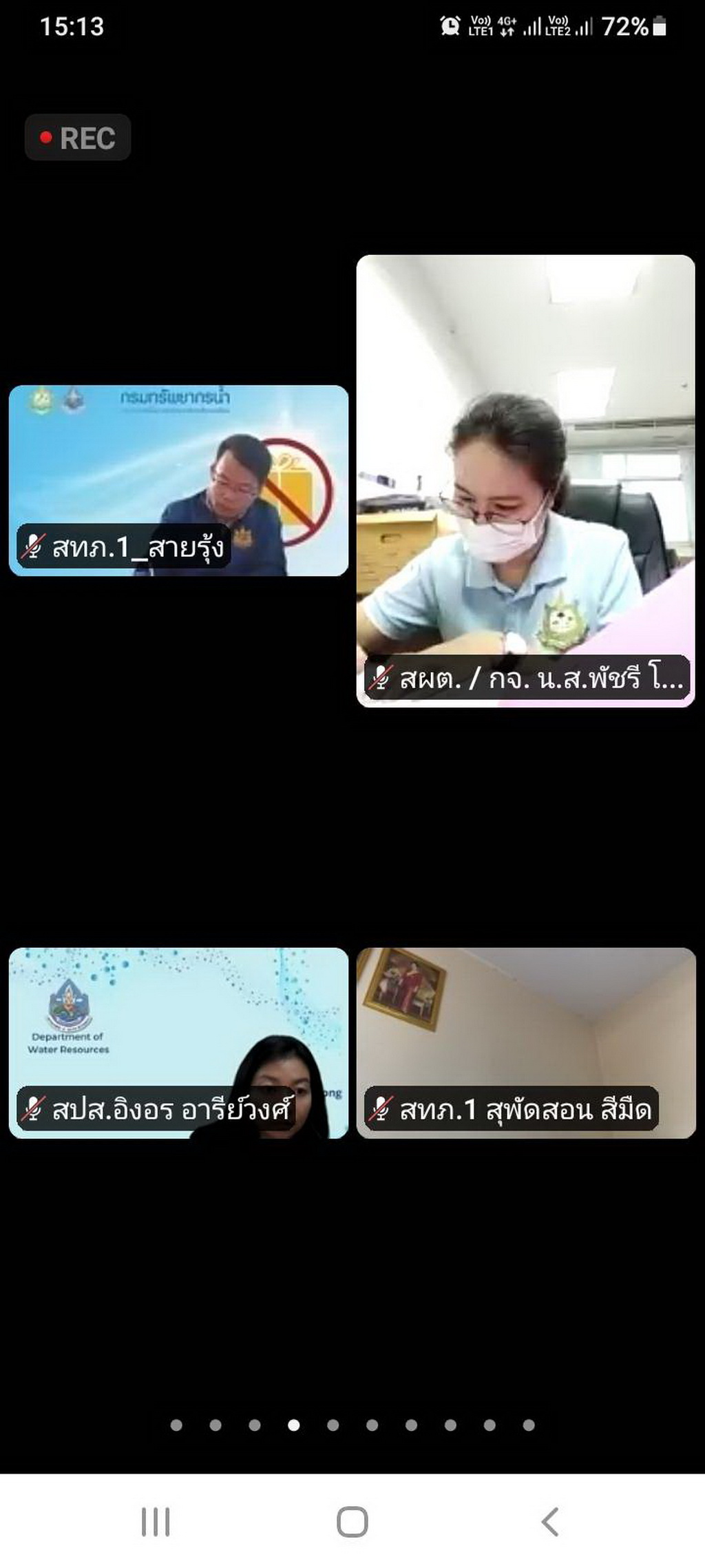705x1568 pixels.
Task: Jump to the first gallery page dot
Action: coord(176,1425)
